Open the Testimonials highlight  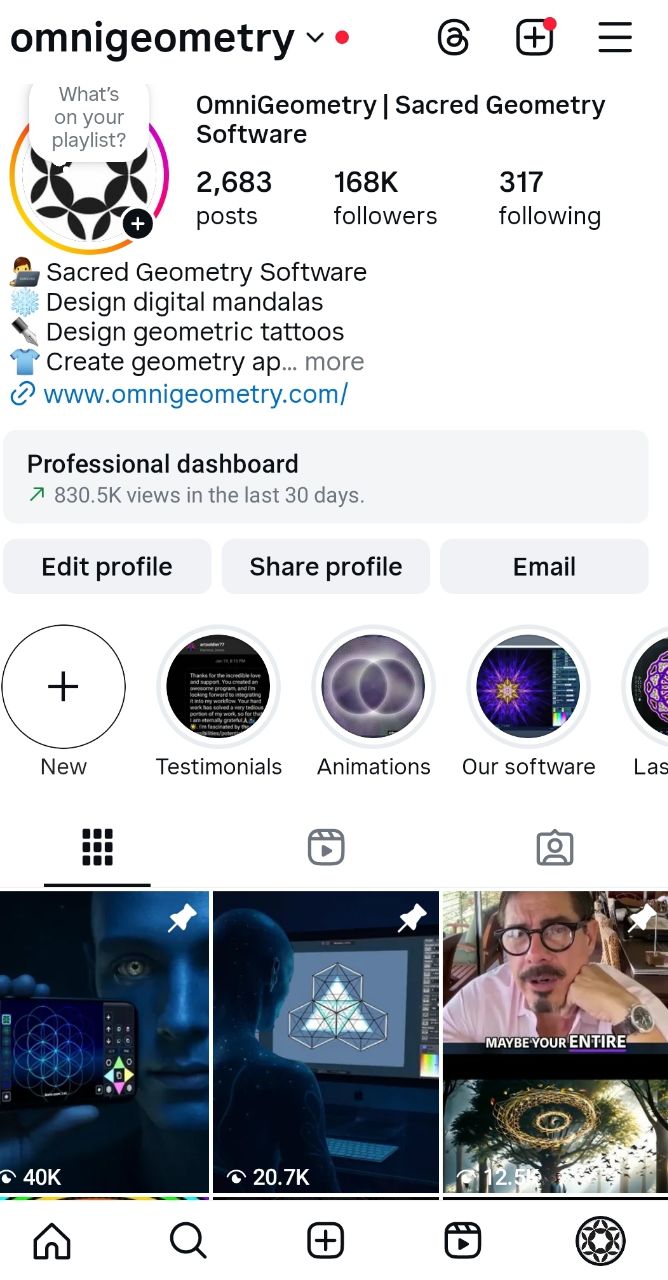coord(219,687)
